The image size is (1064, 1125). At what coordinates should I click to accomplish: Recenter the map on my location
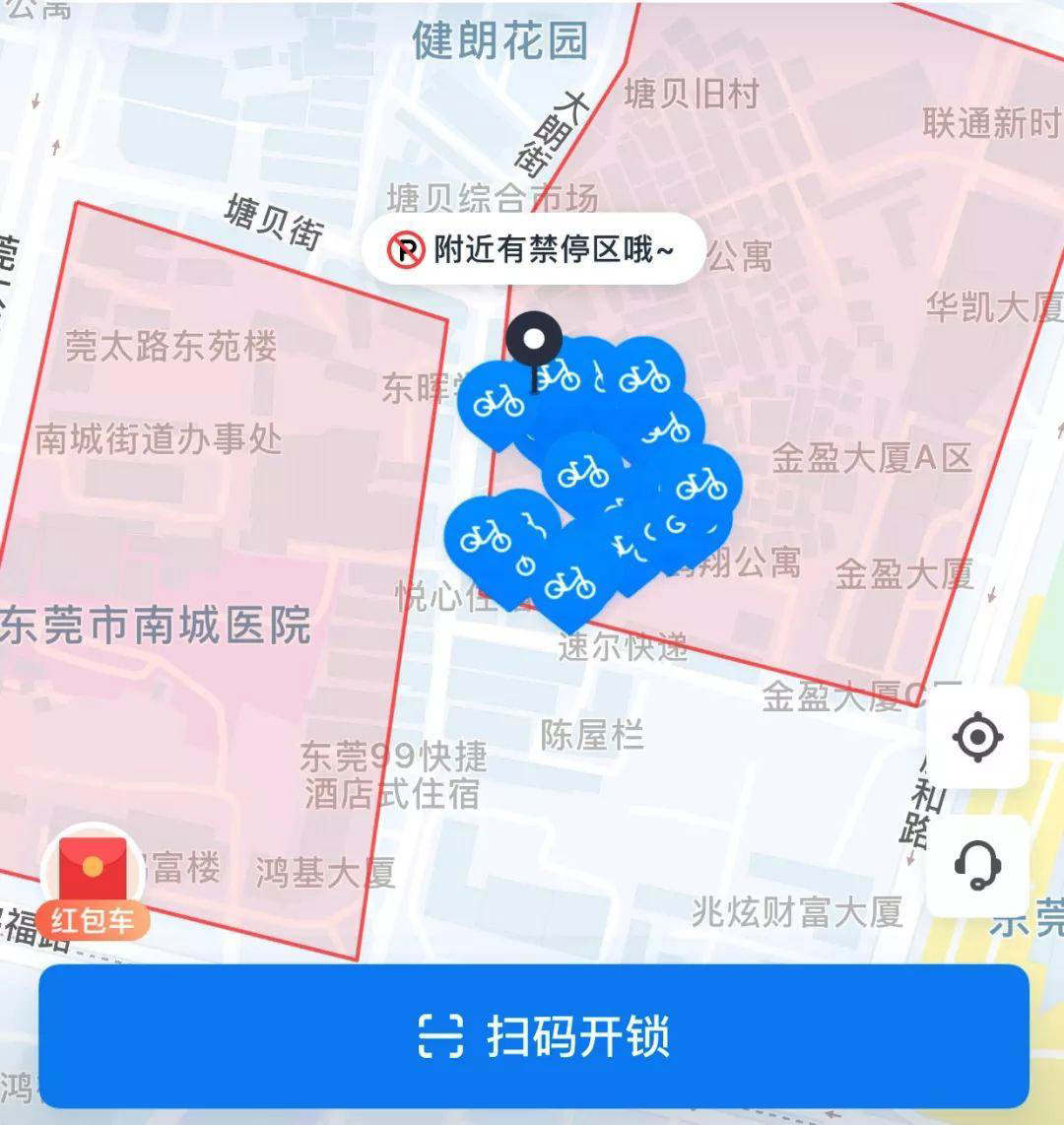point(977,737)
